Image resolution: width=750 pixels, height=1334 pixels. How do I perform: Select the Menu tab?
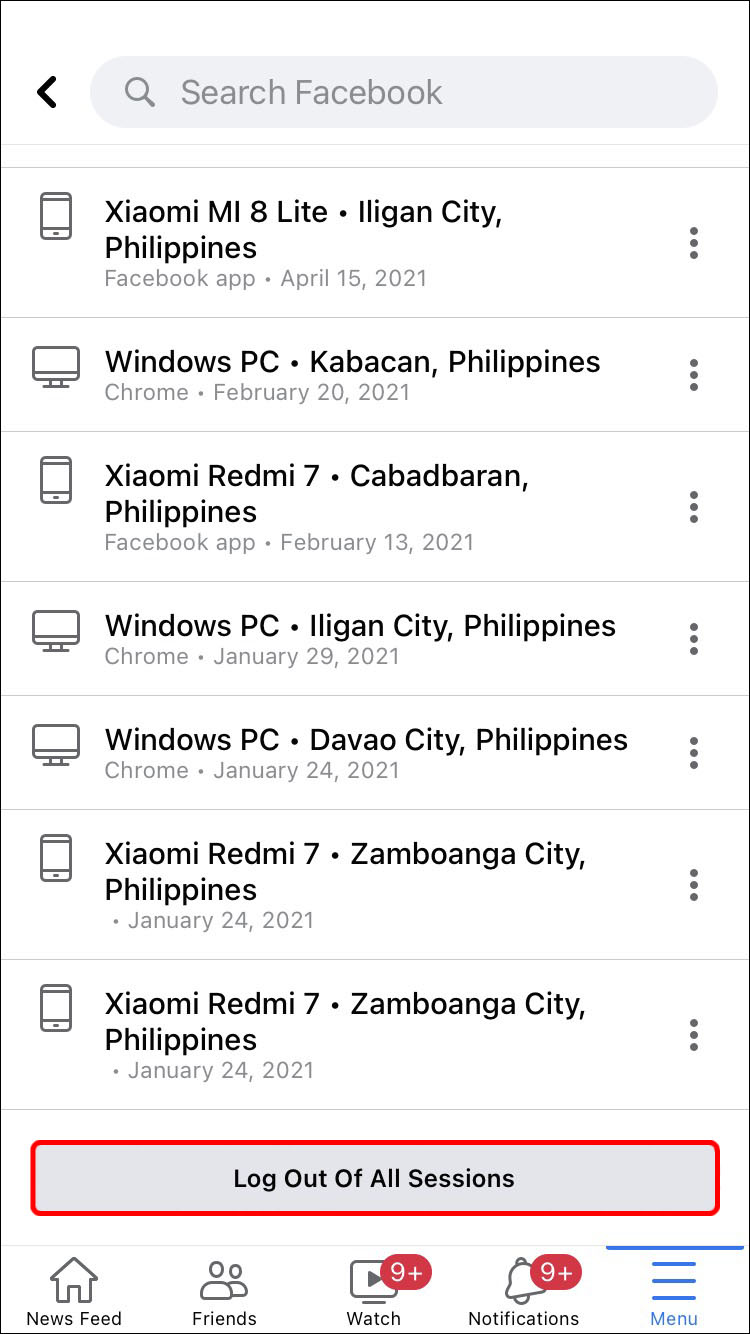674,1292
